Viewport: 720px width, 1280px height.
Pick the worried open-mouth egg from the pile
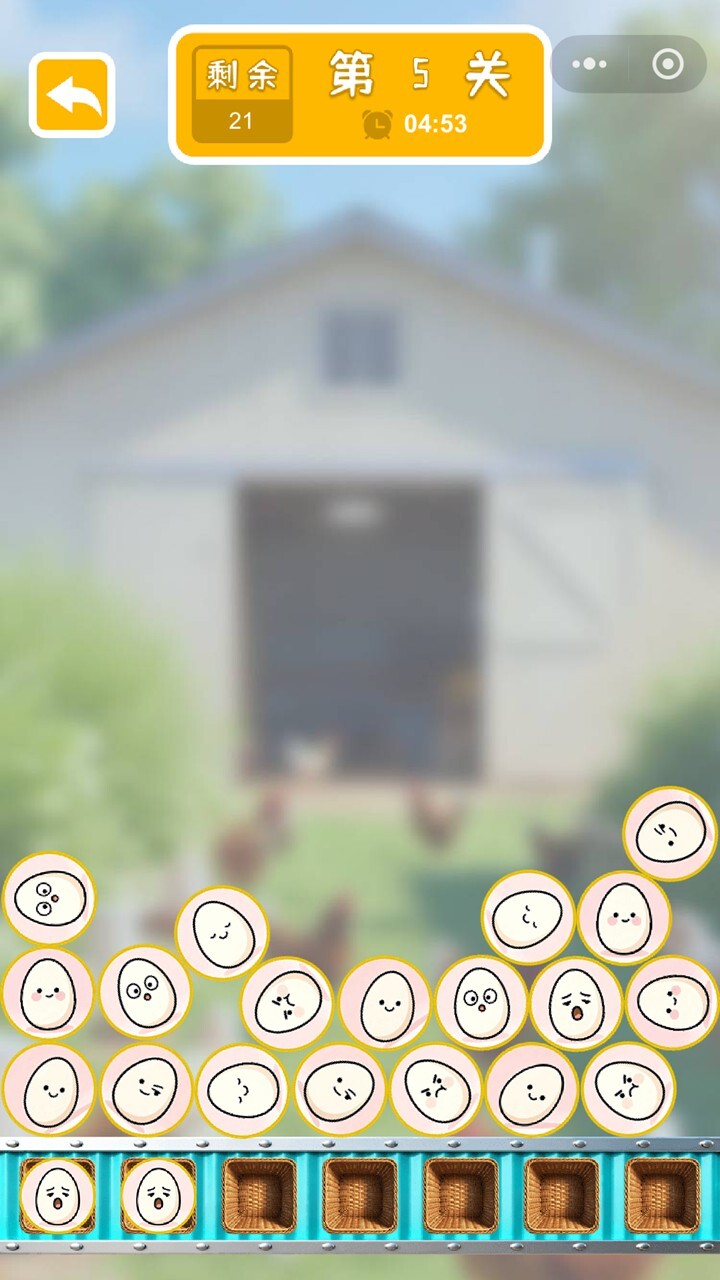pyautogui.click(x=575, y=1002)
